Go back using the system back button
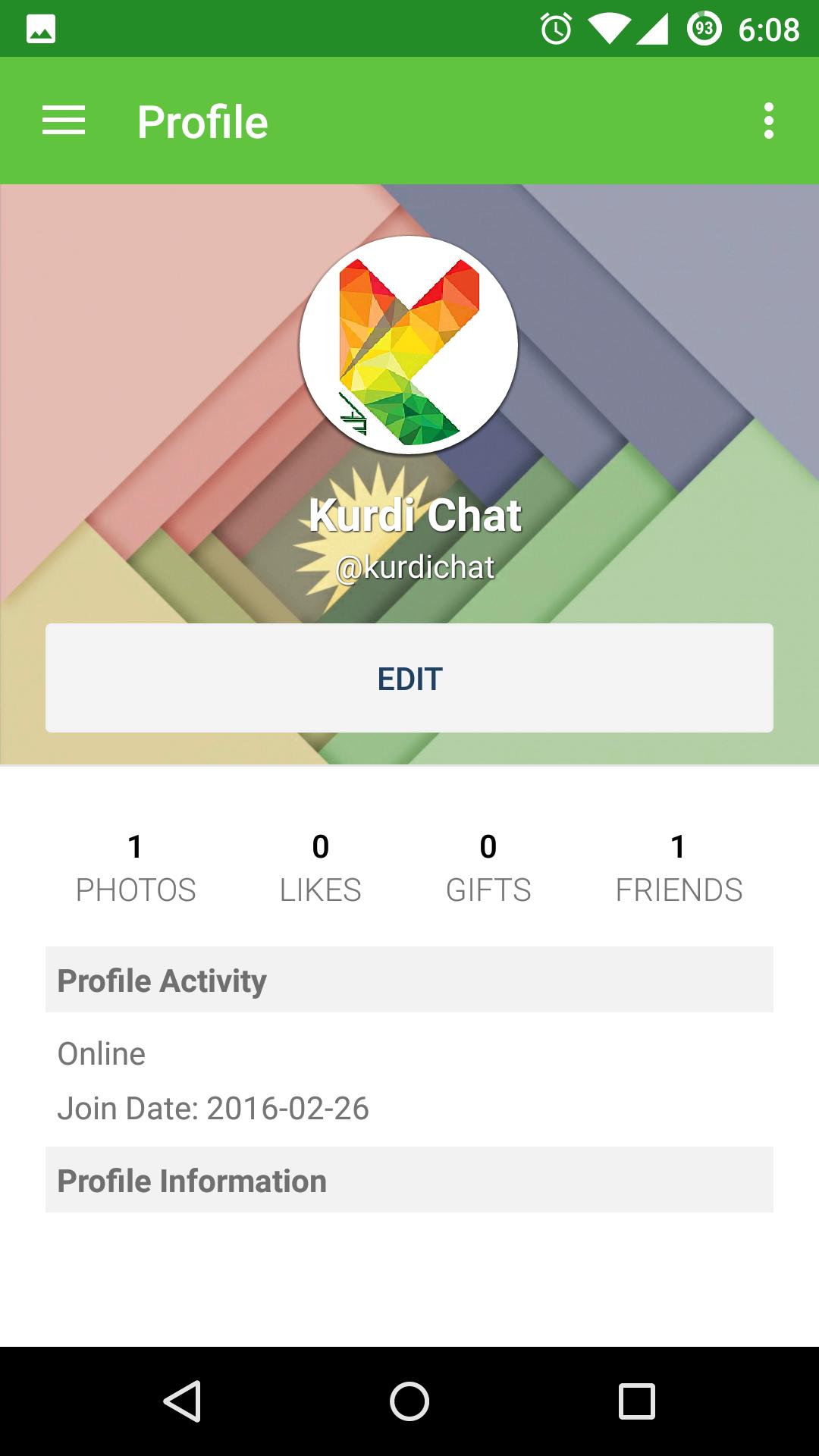The width and height of the screenshot is (819, 1456). point(182,1401)
